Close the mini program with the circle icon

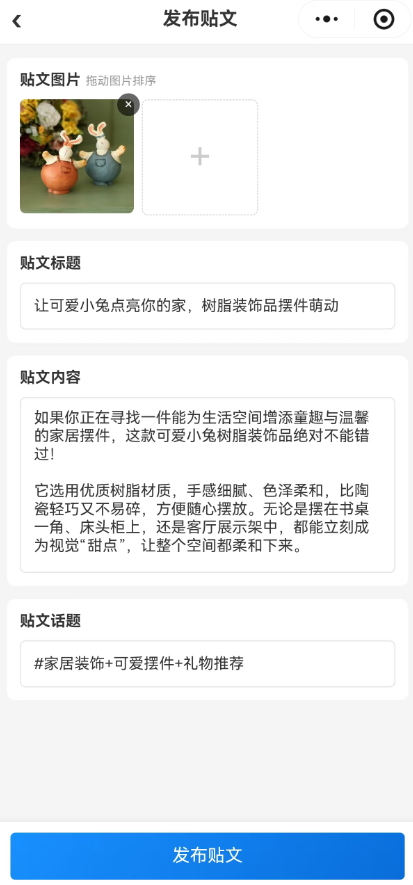[x=384, y=19]
